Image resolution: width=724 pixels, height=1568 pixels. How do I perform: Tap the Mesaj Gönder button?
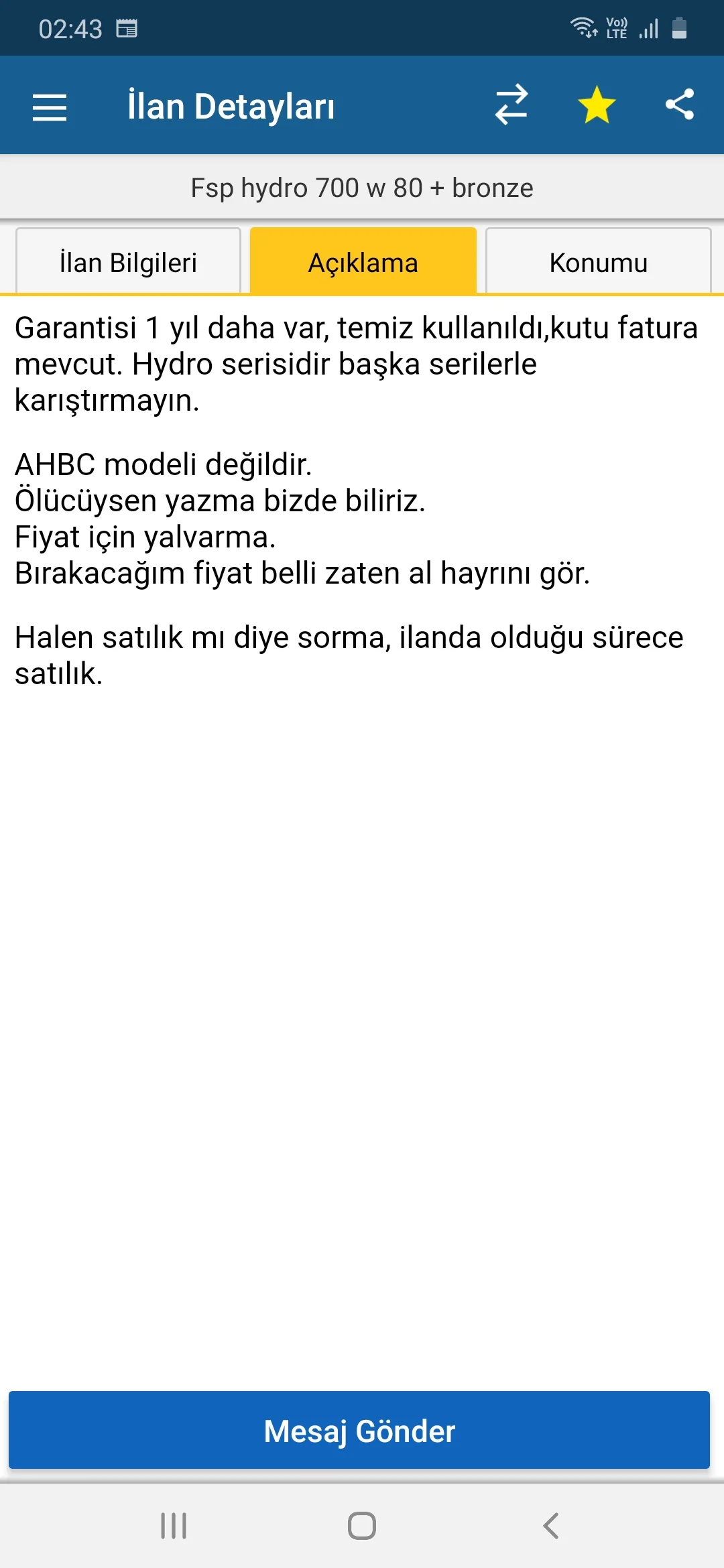[359, 1431]
